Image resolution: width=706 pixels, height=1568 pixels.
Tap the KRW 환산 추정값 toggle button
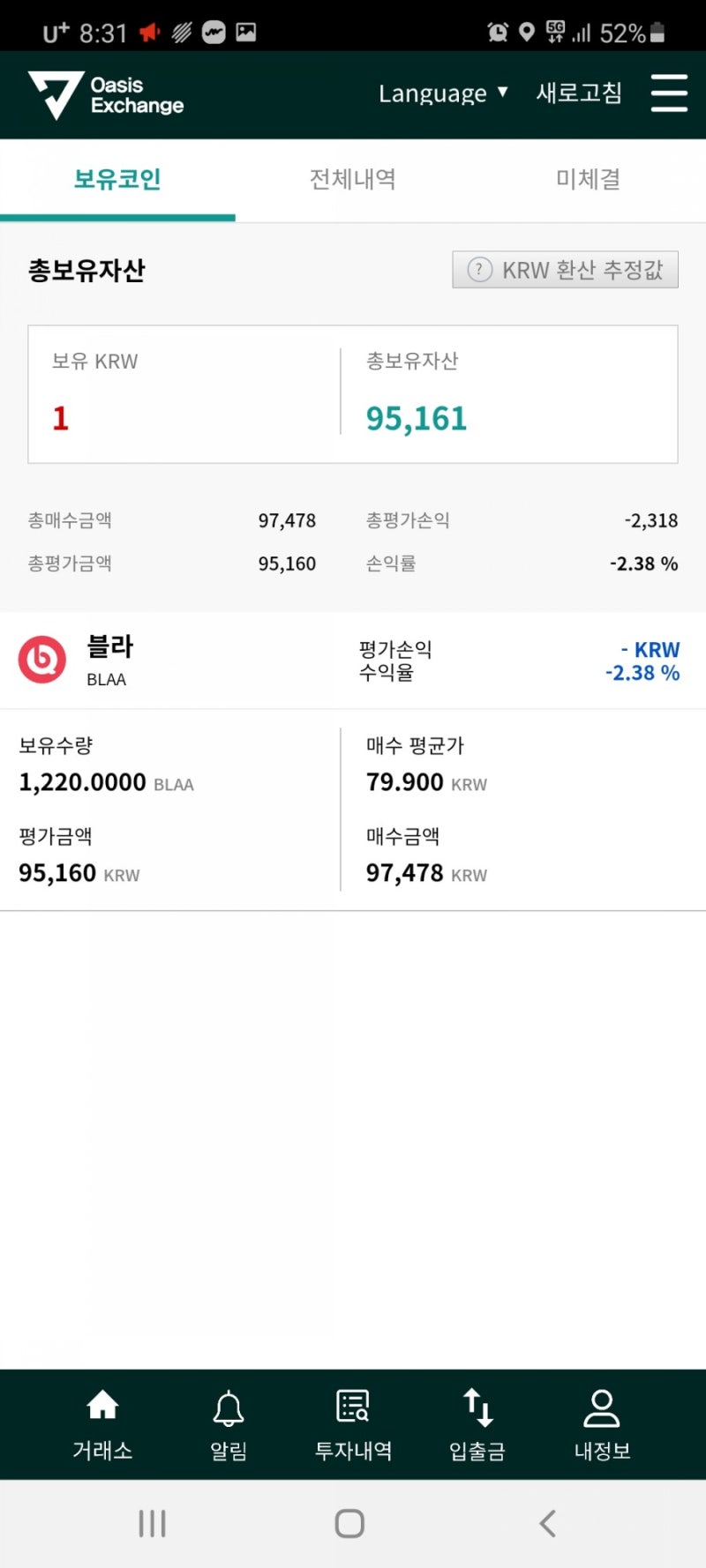(x=565, y=270)
